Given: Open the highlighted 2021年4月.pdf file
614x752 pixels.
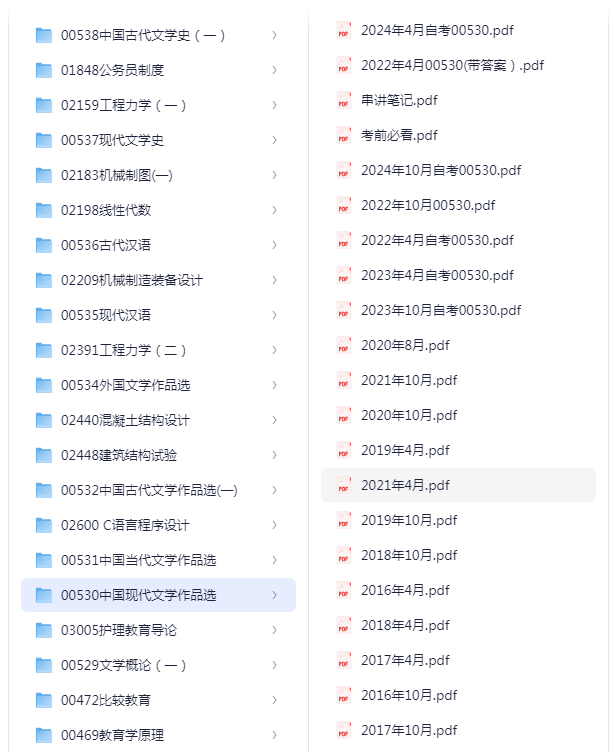Looking at the screenshot, I should point(458,485).
